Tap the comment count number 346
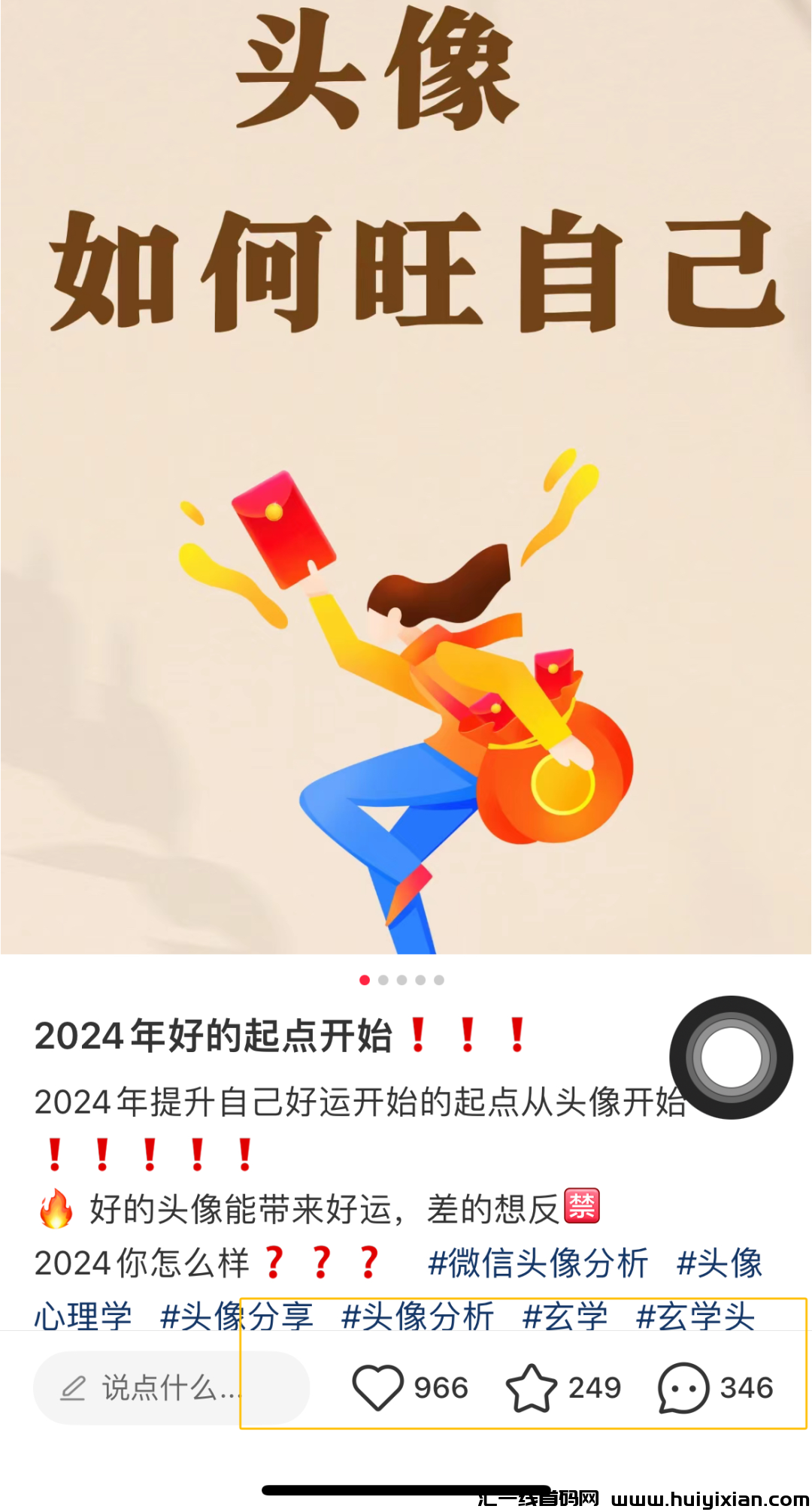The width and height of the screenshot is (812, 1512). 748,1389
